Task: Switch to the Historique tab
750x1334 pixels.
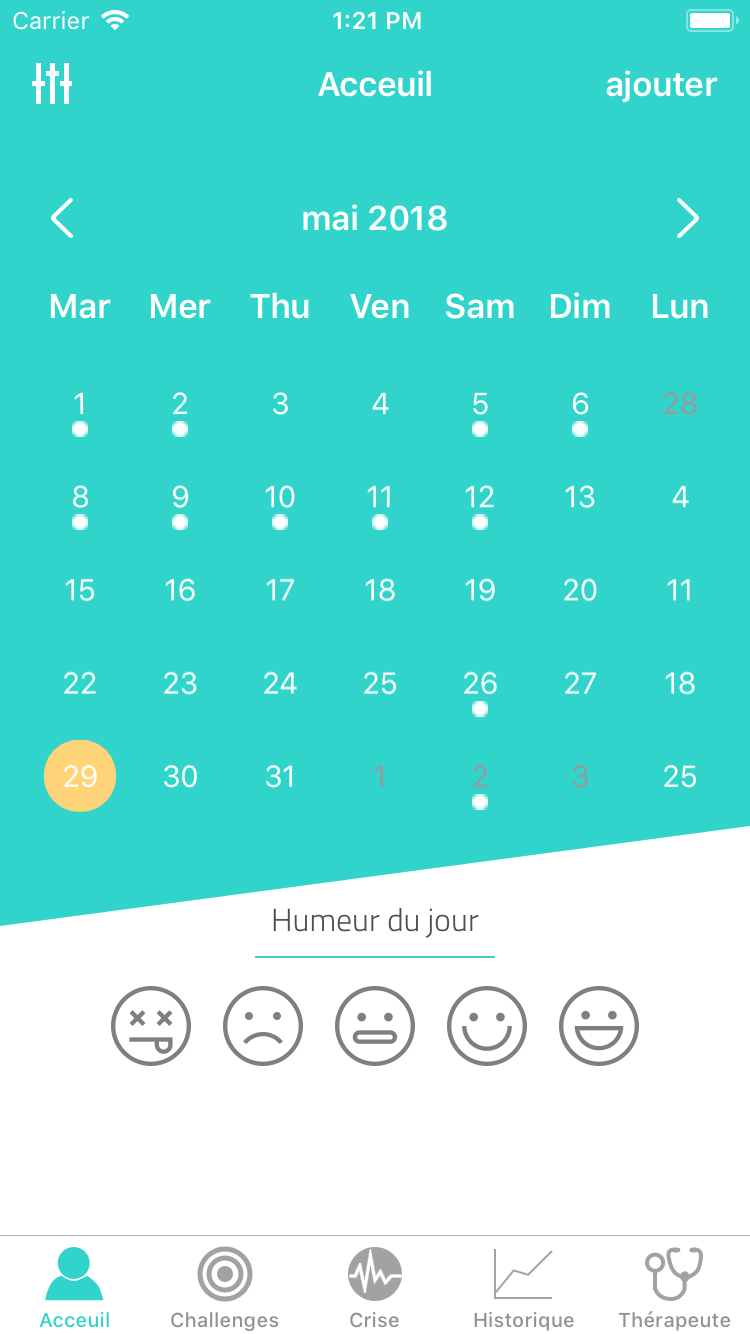Action: pyautogui.click(x=524, y=1288)
